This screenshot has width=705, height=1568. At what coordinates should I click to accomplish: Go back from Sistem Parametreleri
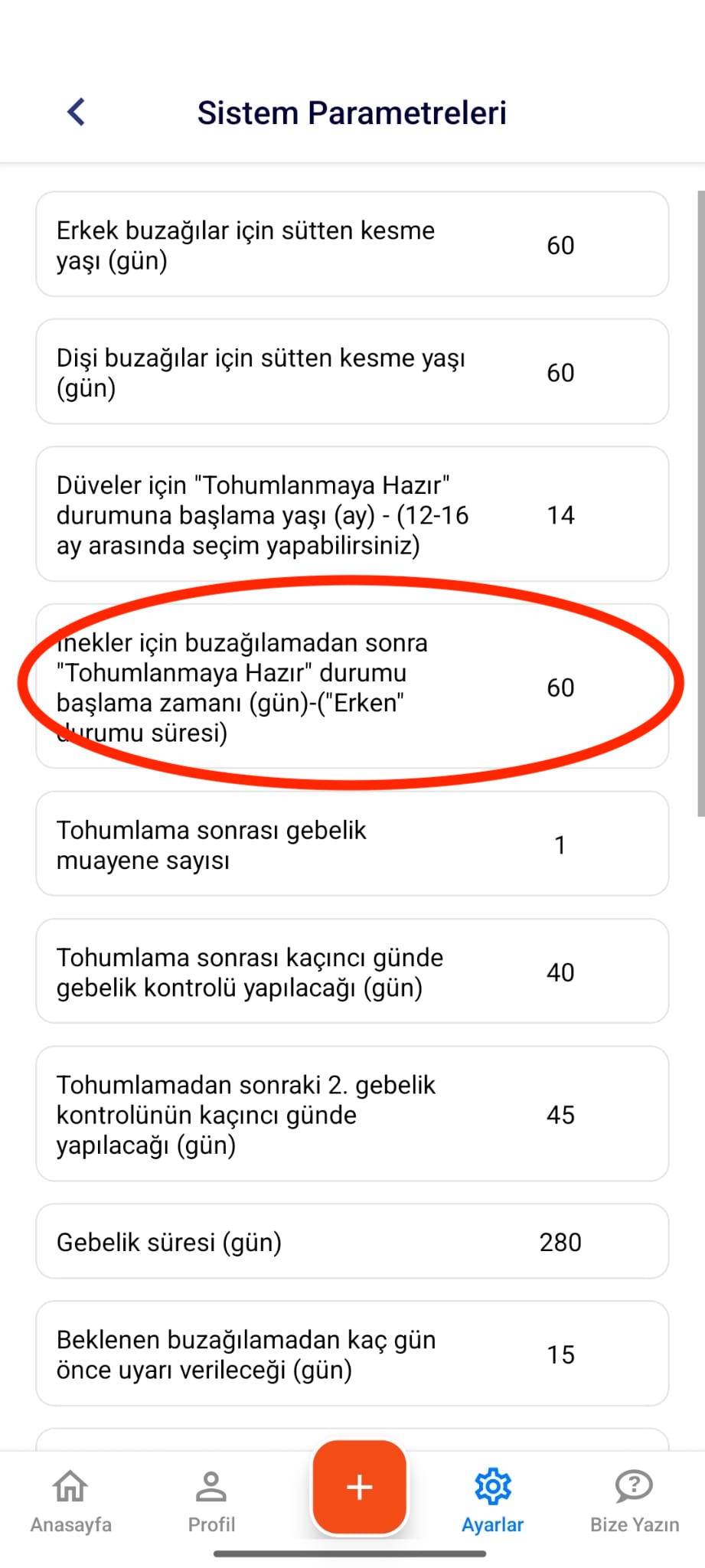pyautogui.click(x=77, y=113)
